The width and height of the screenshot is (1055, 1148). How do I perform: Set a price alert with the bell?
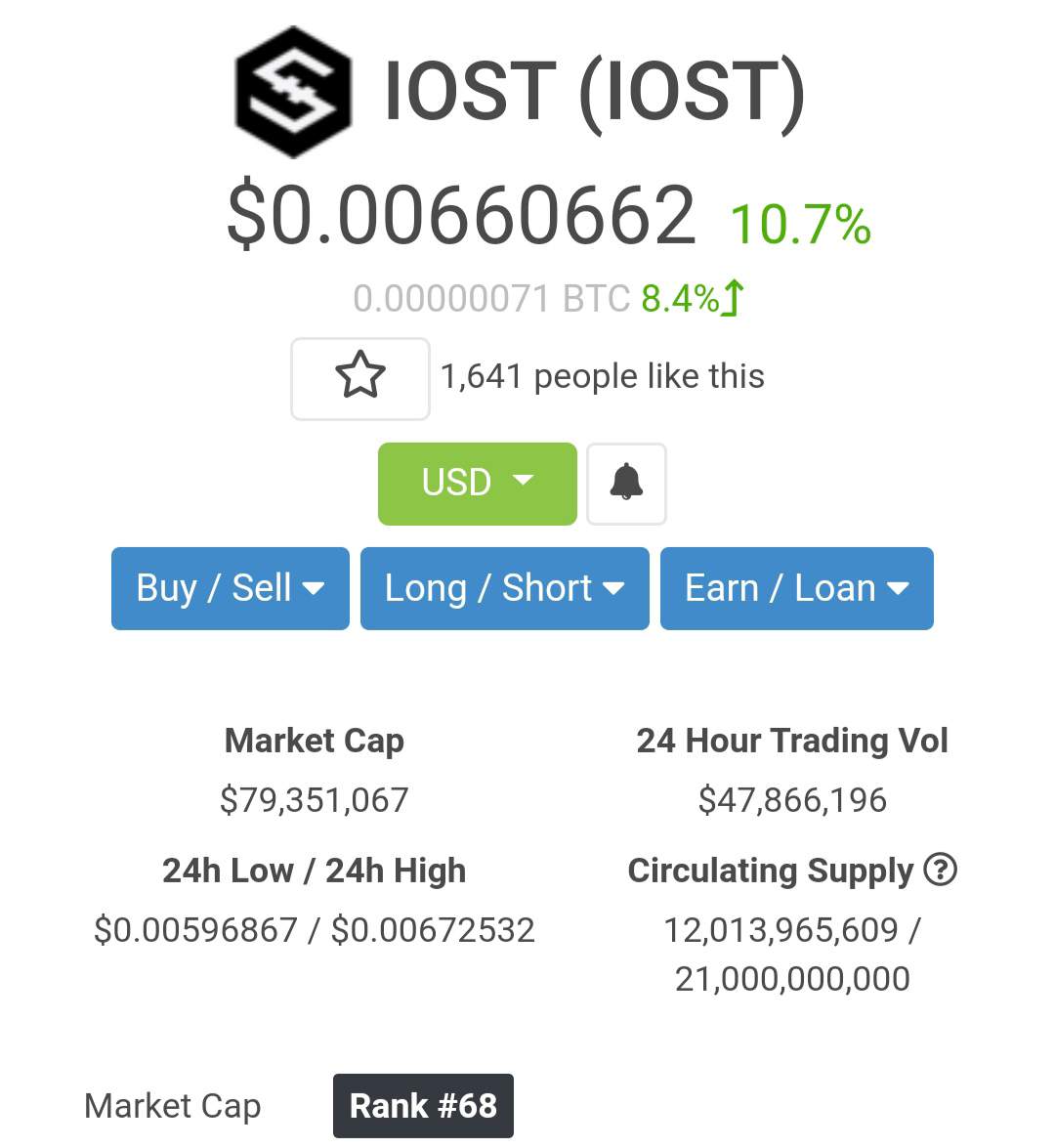626,484
